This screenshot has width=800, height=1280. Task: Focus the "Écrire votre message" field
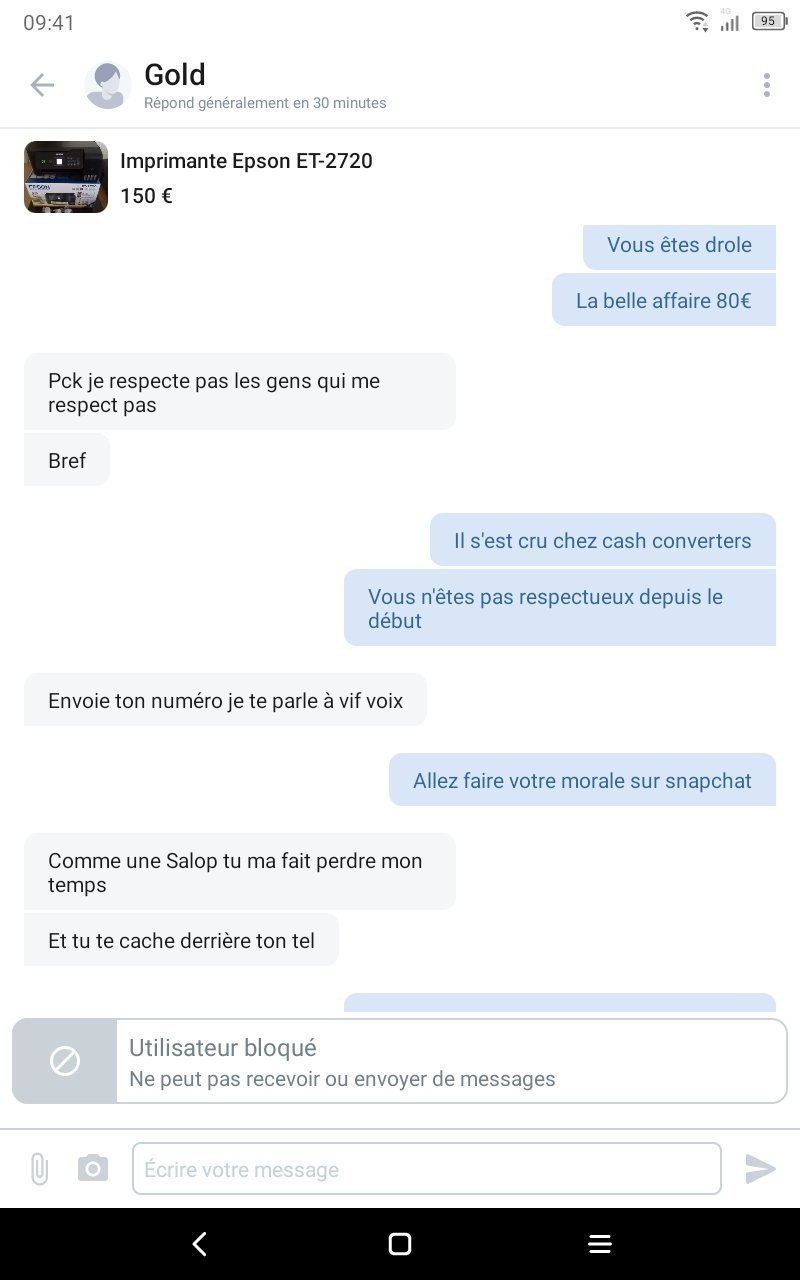pyautogui.click(x=426, y=1169)
